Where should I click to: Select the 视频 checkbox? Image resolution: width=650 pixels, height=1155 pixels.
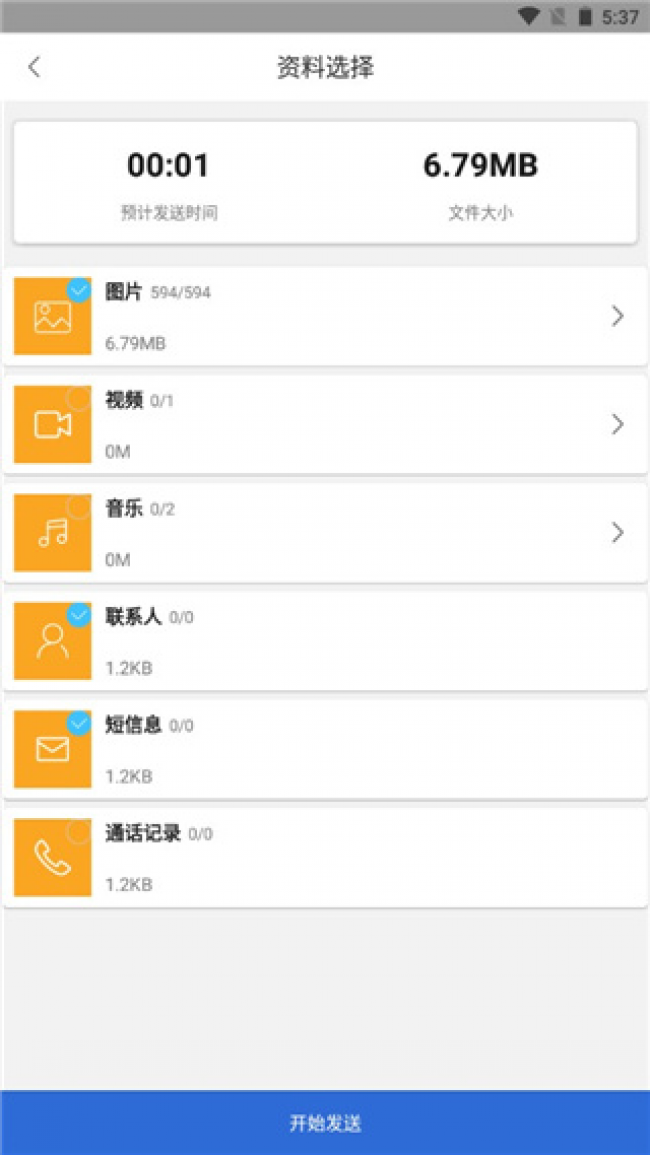click(x=79, y=399)
